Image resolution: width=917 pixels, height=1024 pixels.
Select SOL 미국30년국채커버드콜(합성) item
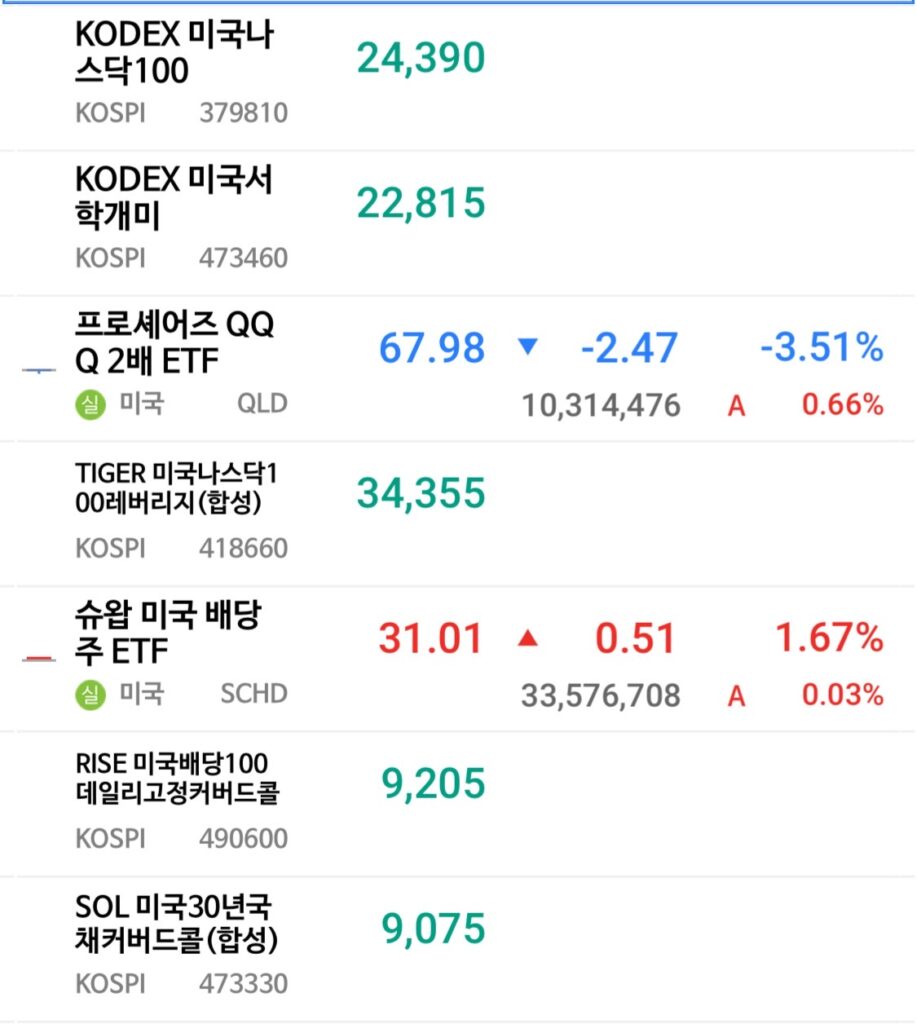175,925
